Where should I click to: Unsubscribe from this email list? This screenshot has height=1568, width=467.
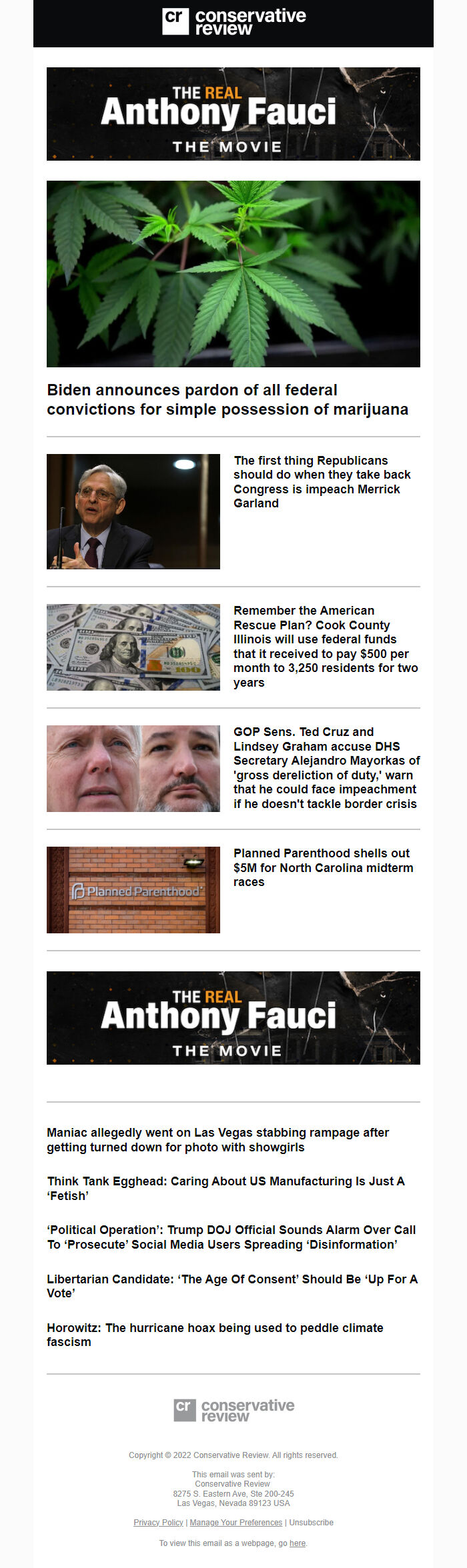pos(311,1522)
